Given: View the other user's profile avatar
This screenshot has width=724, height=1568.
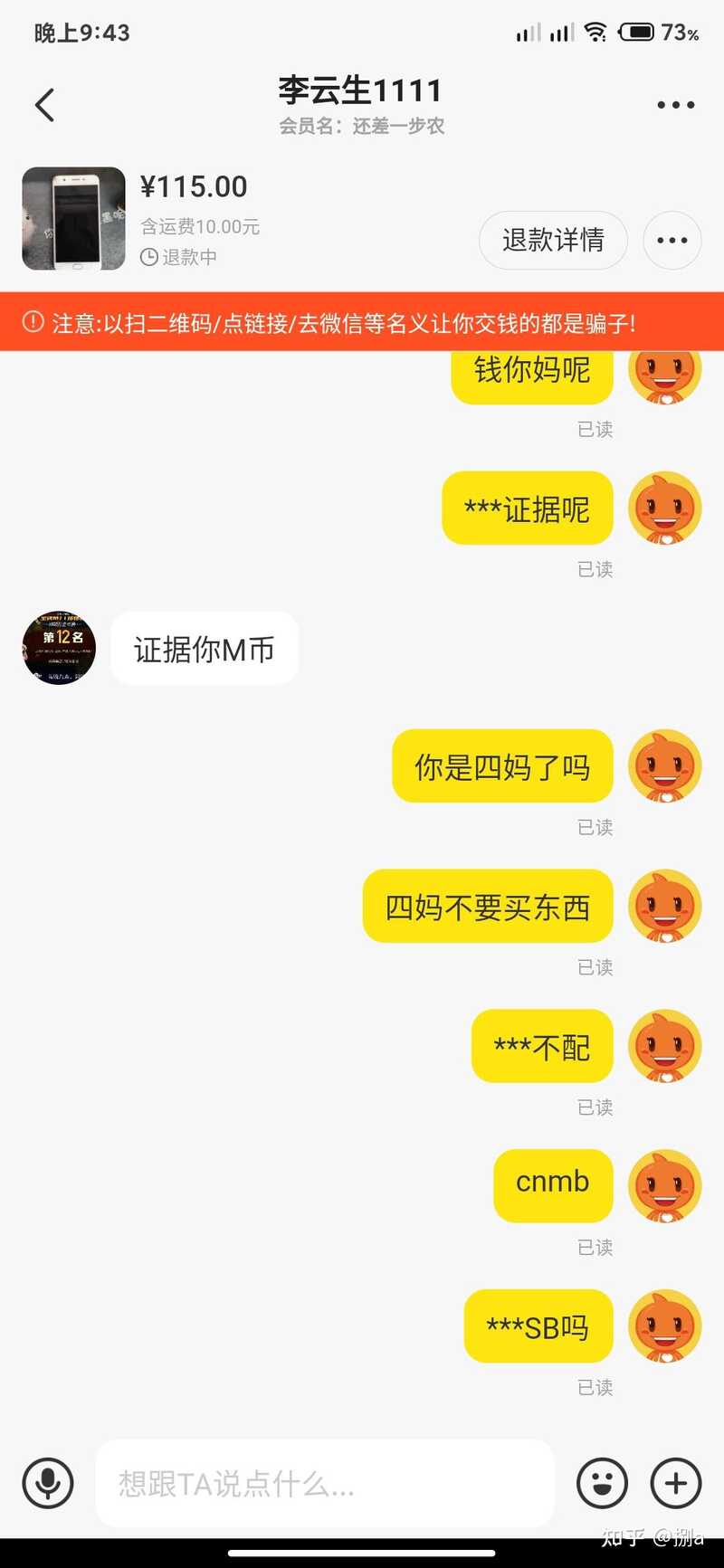Looking at the screenshot, I should coord(59,648).
